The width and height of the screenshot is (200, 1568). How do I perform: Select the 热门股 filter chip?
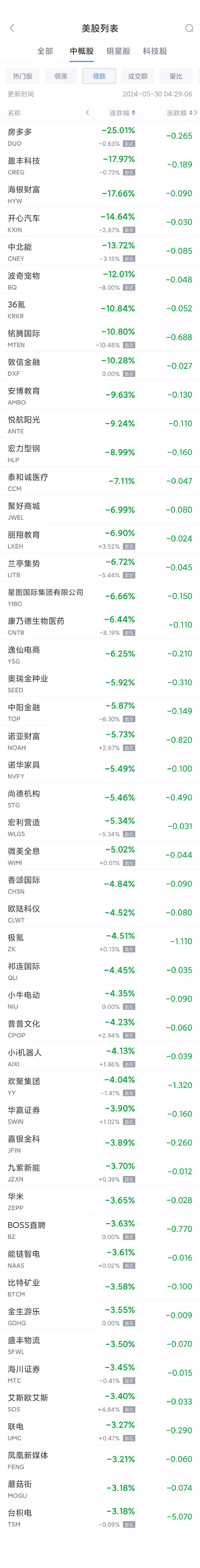tap(23, 76)
